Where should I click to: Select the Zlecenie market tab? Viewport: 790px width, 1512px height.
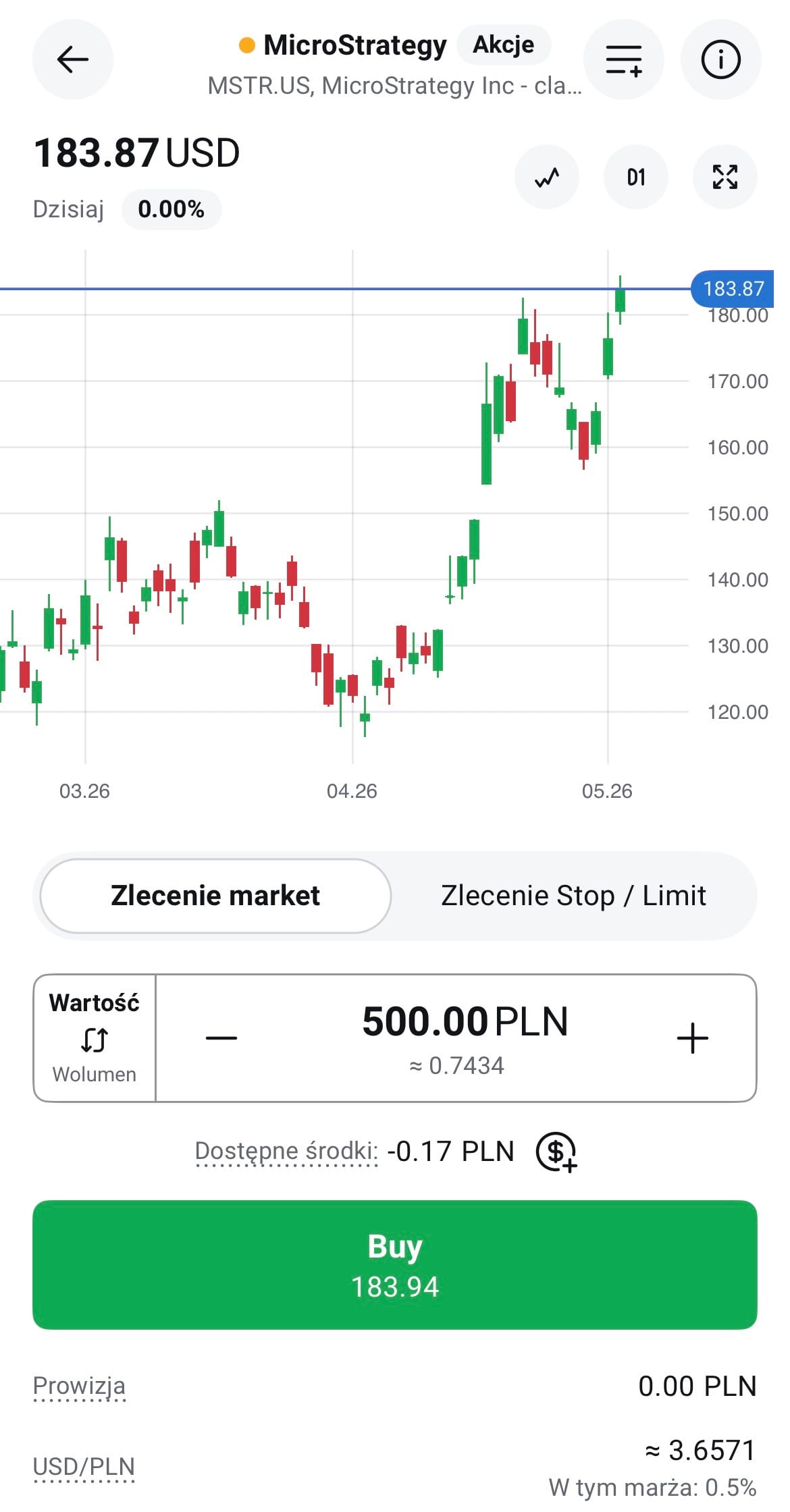(215, 896)
